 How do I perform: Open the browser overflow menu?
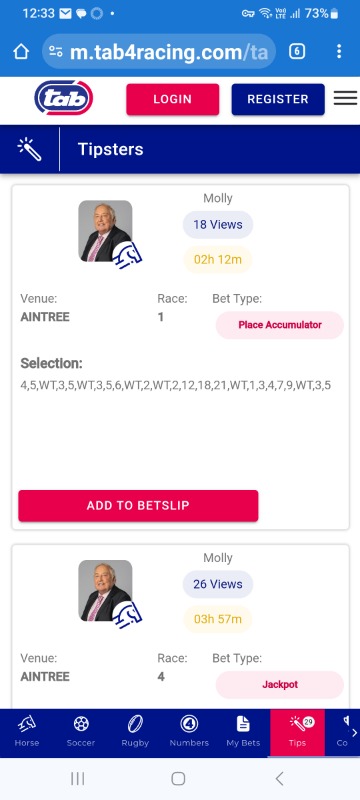pyautogui.click(x=339, y=51)
